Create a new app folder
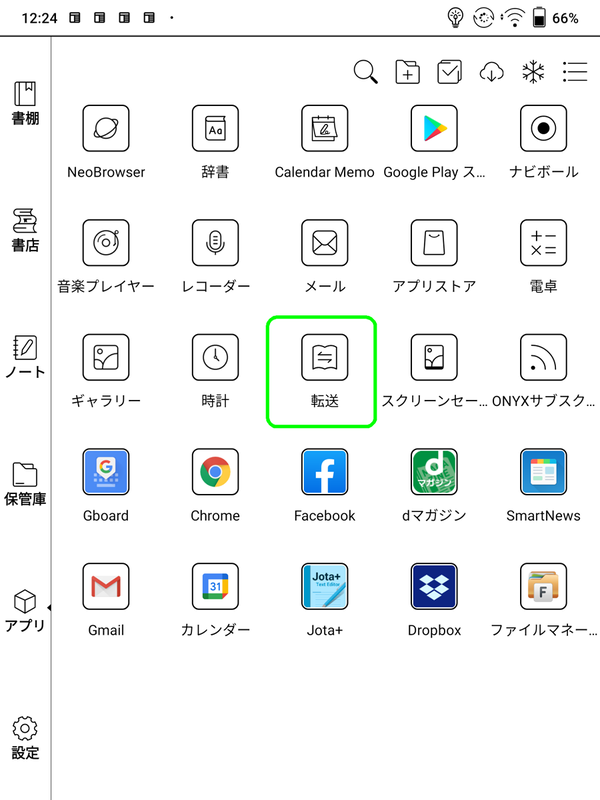 point(407,72)
